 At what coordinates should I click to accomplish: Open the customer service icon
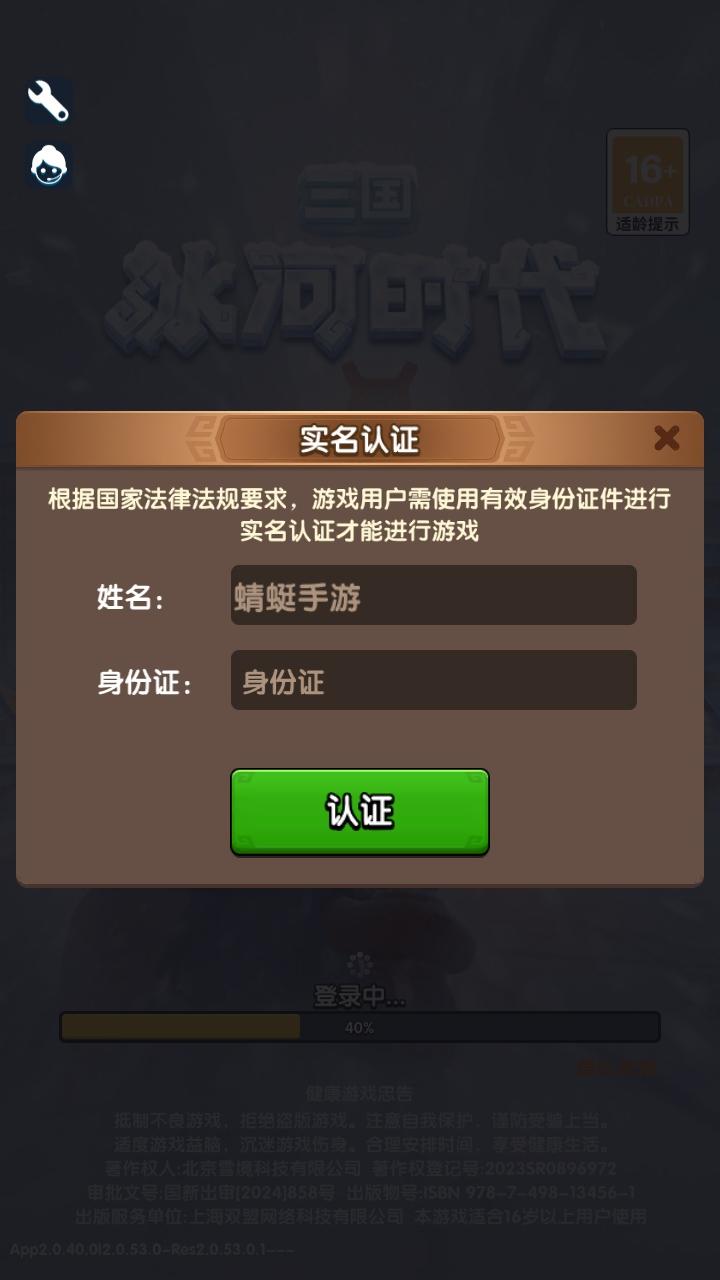click(48, 166)
